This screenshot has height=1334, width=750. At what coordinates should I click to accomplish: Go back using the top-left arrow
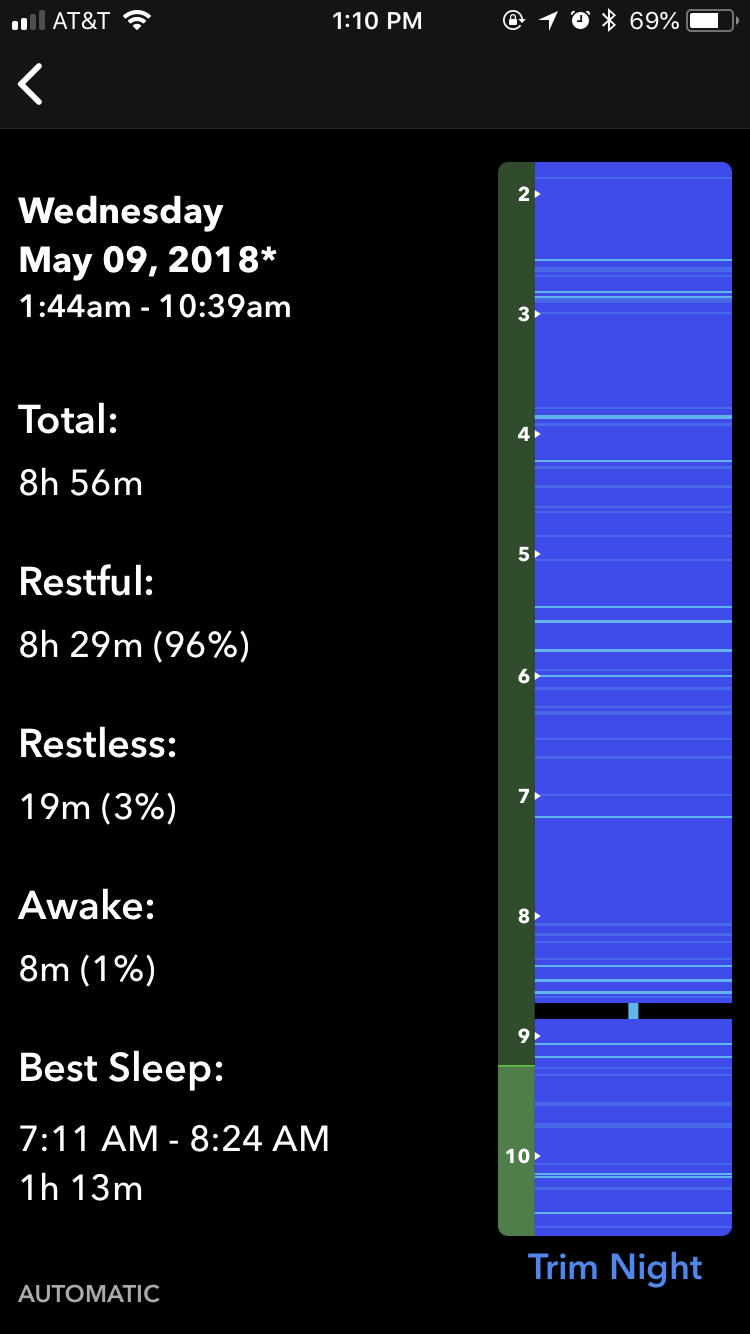point(31,84)
